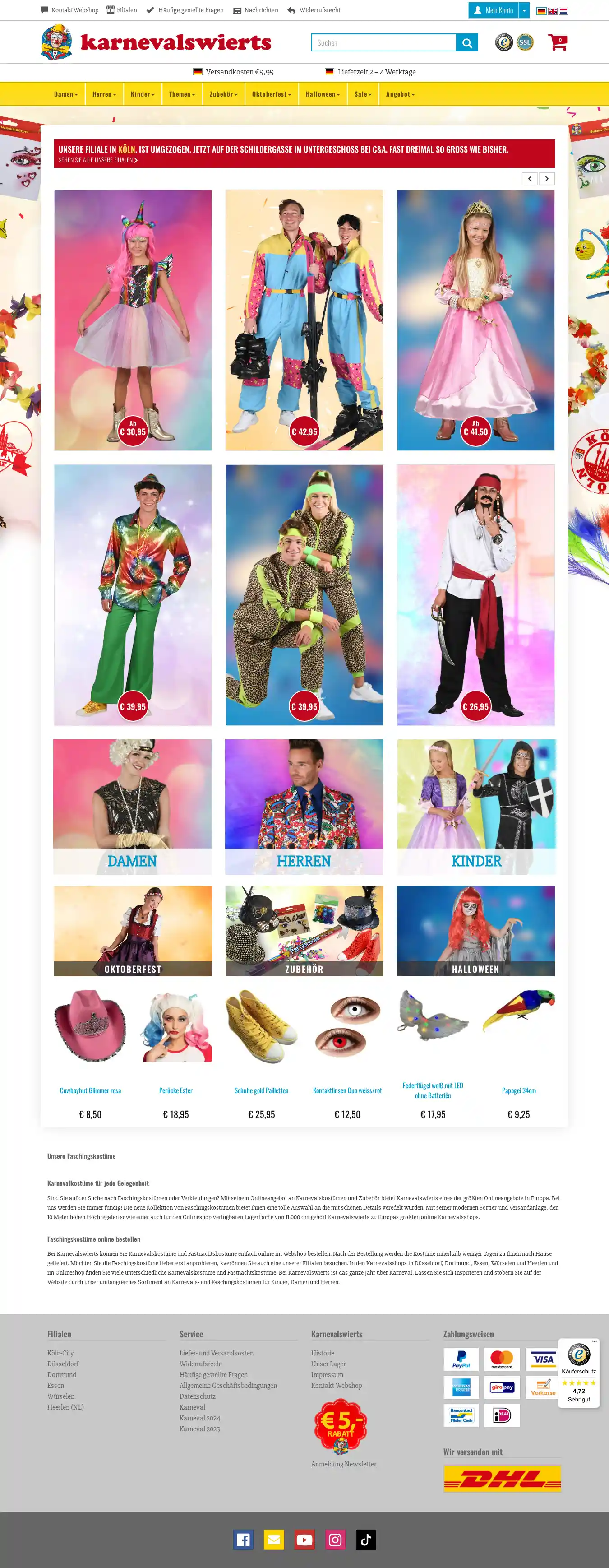
Task: Open Anmeldung Newsletter link
Action: coord(343,1464)
